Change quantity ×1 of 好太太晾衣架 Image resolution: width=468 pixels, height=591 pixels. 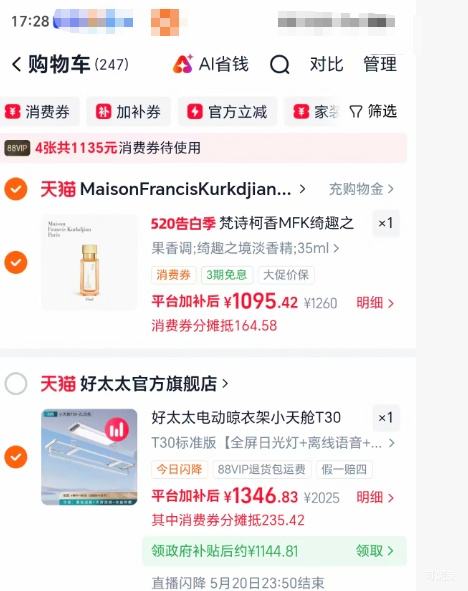click(x=386, y=418)
